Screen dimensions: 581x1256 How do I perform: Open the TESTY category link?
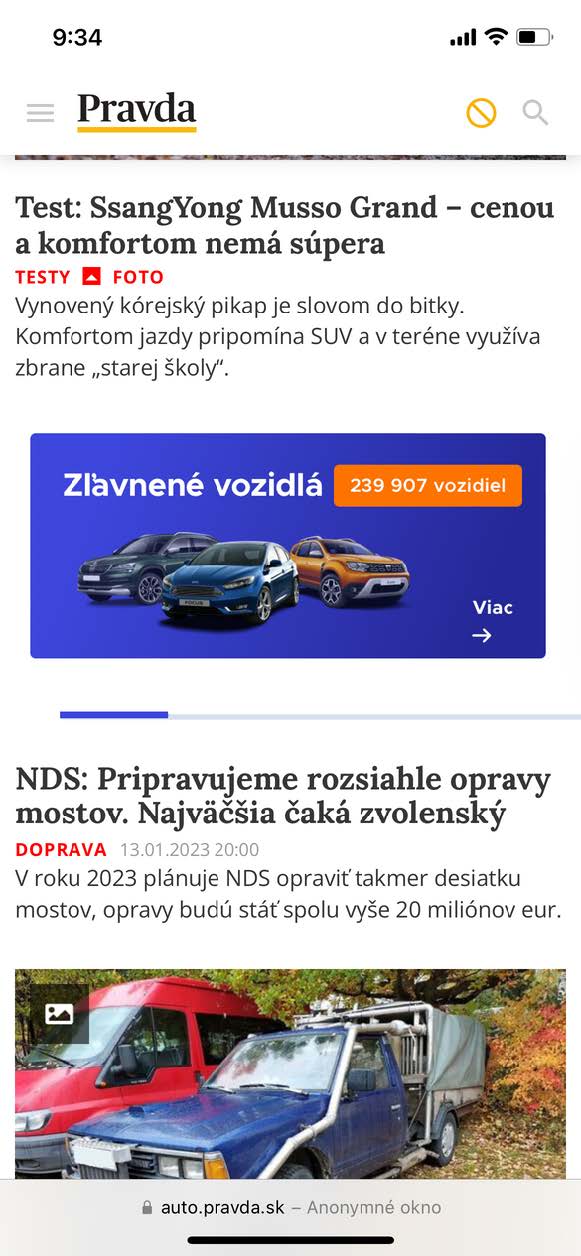click(x=43, y=277)
